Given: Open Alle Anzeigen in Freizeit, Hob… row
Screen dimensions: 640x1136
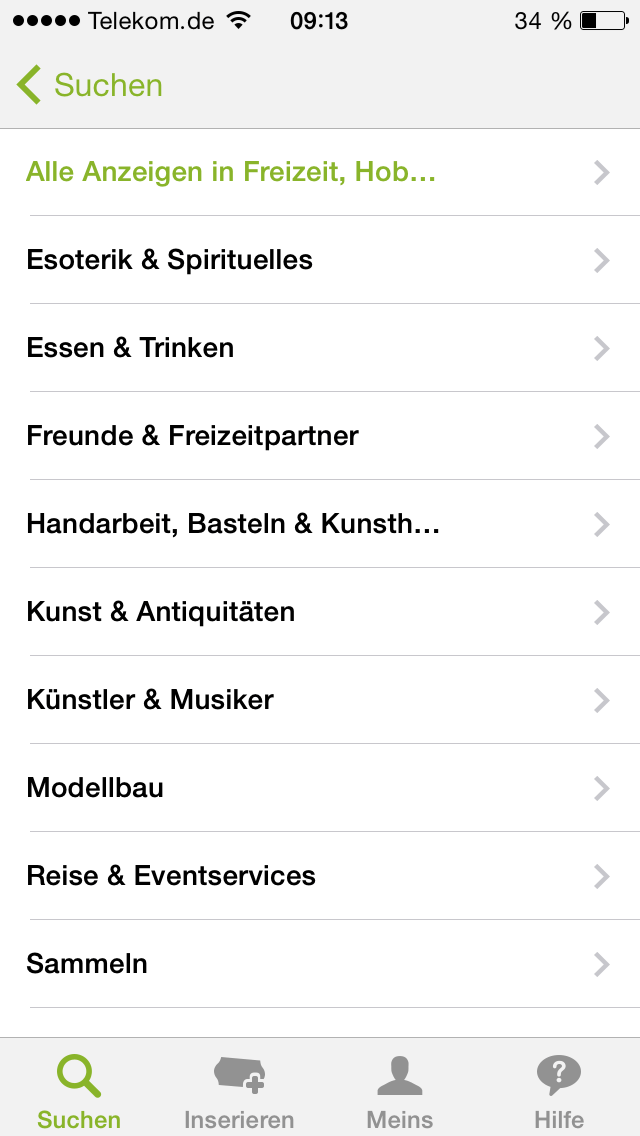Looking at the screenshot, I should tap(320, 172).
